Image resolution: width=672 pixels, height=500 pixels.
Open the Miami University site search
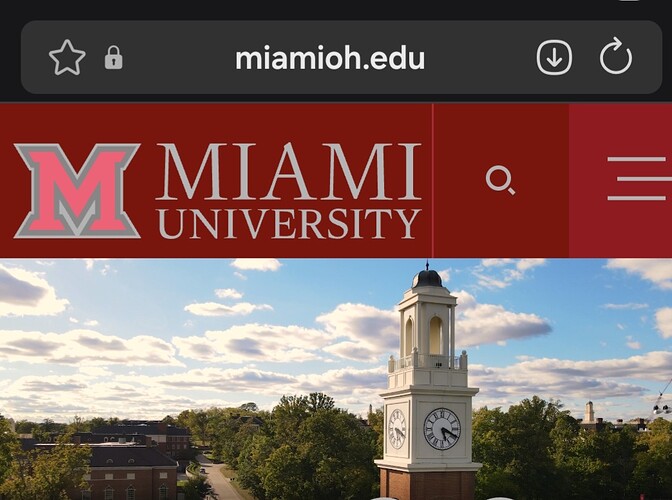[500, 180]
